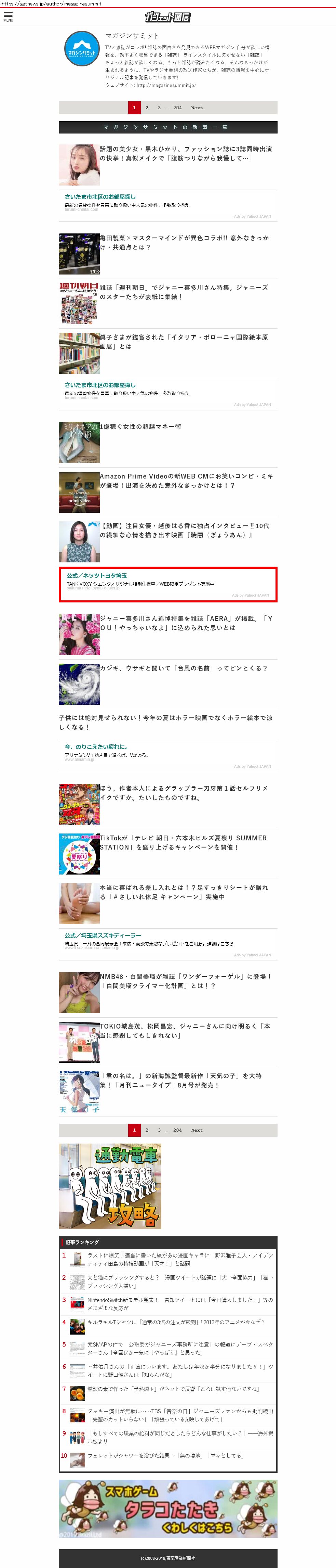Go to page 204 in top pagination
Image resolution: width=336 pixels, height=1568 pixels.
[x=177, y=108]
